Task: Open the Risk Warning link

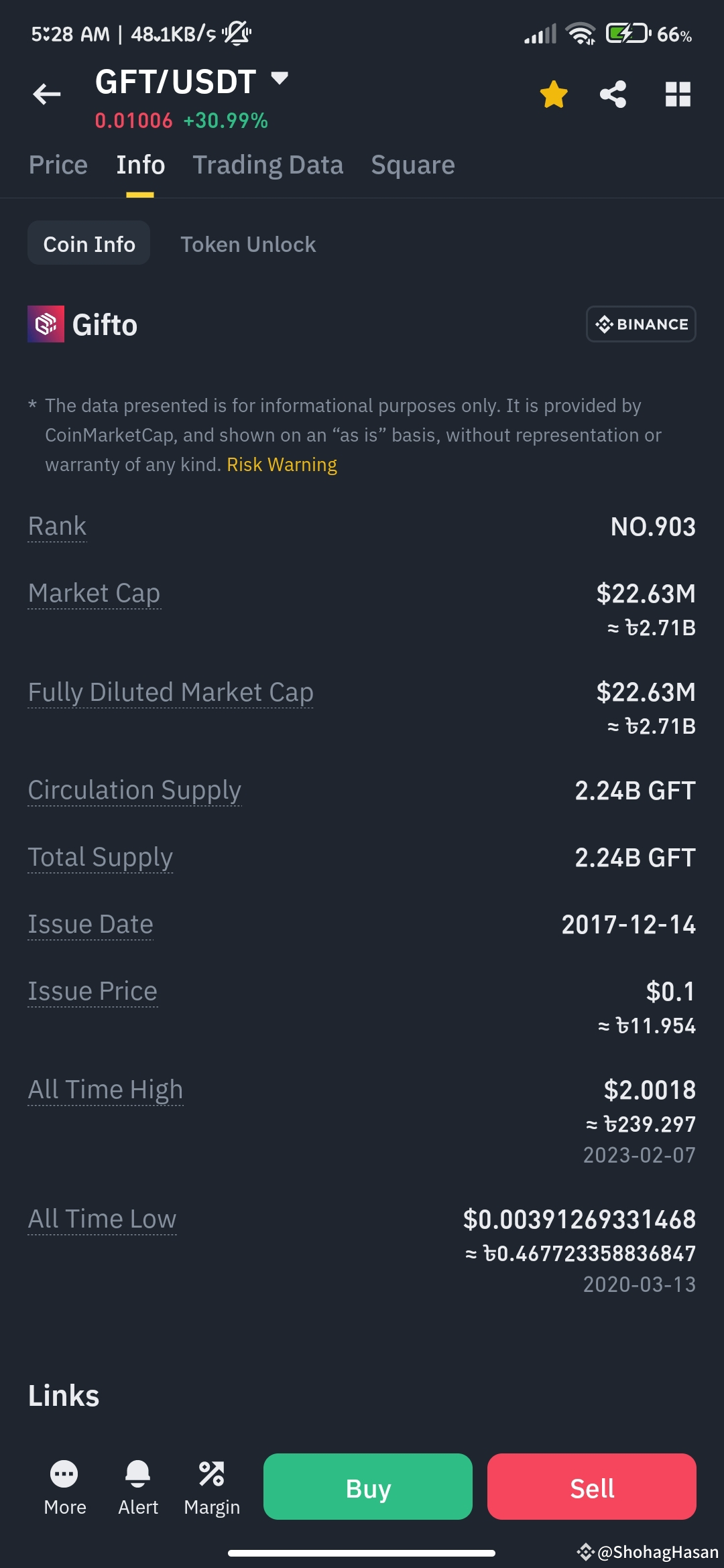Action: click(281, 464)
